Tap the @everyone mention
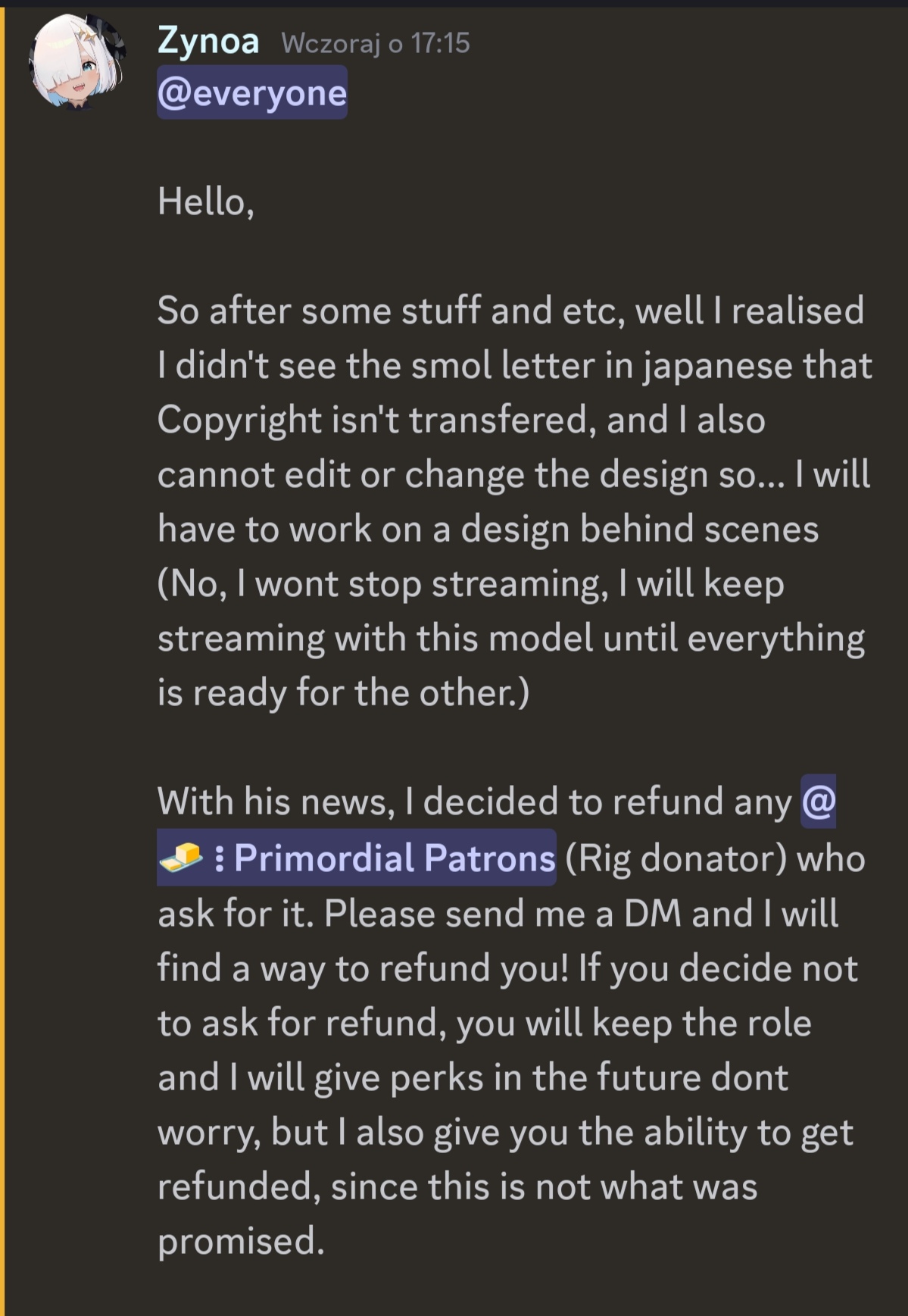Viewport: 908px width, 1316px height. pyautogui.click(x=251, y=93)
